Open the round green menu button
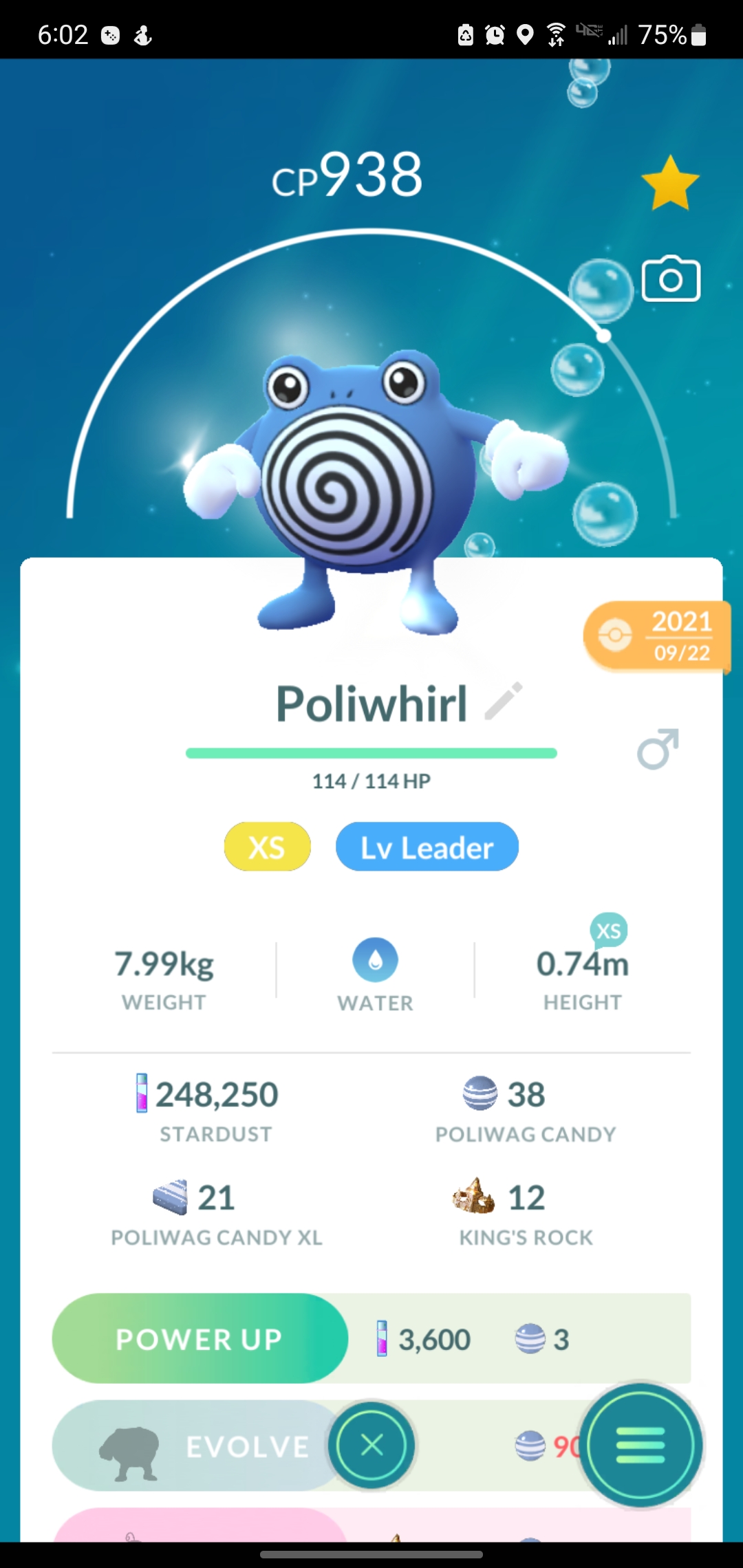Image resolution: width=743 pixels, height=1568 pixels. [x=640, y=1446]
